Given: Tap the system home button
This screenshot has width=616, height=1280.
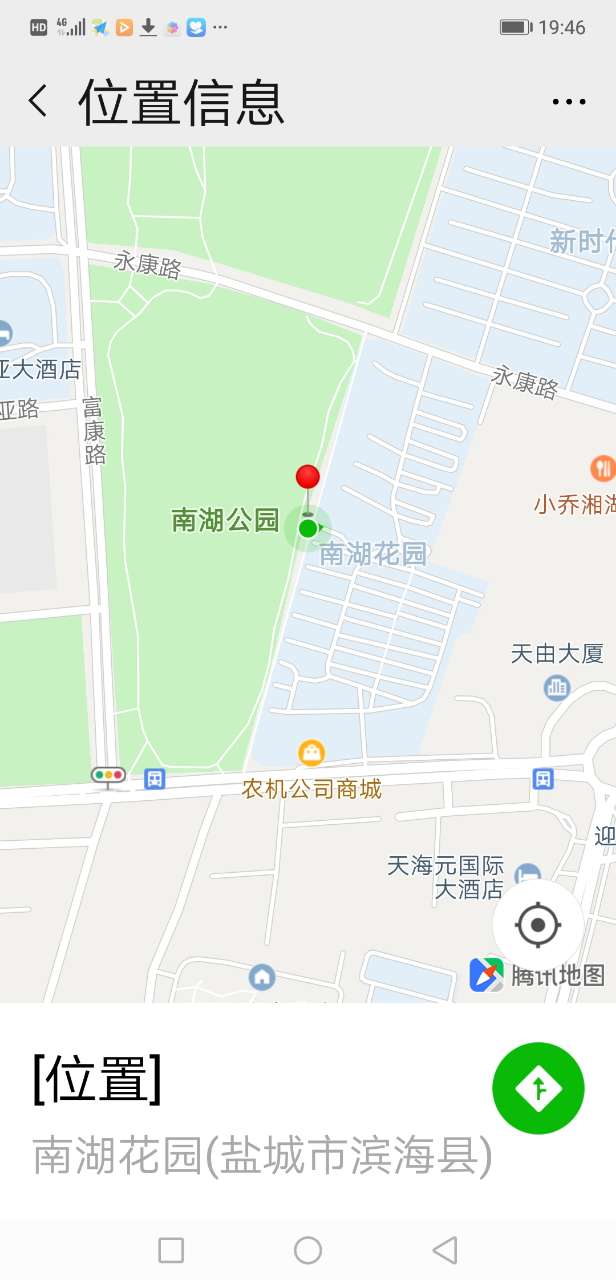Looking at the screenshot, I should coord(308,1250).
